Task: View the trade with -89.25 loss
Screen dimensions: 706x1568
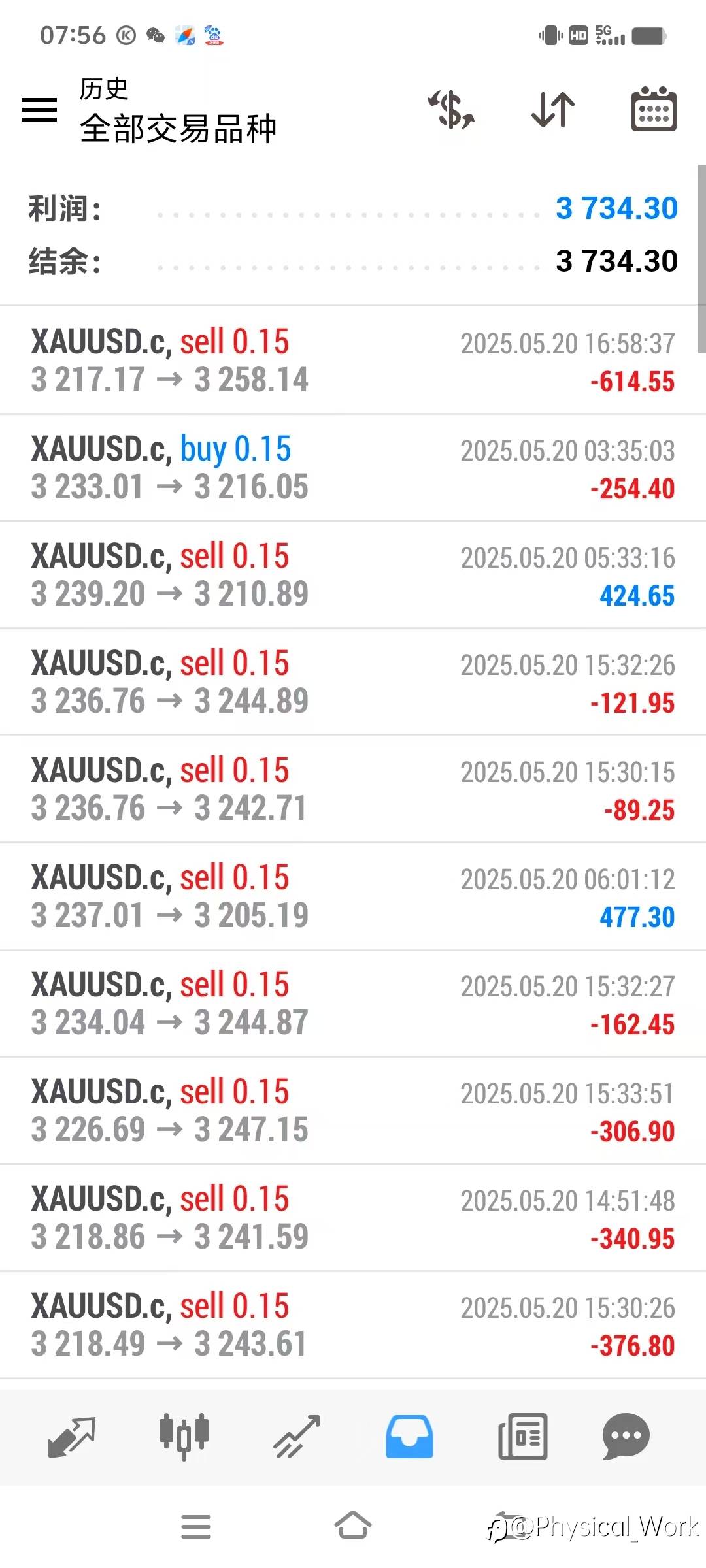Action: coord(353,789)
